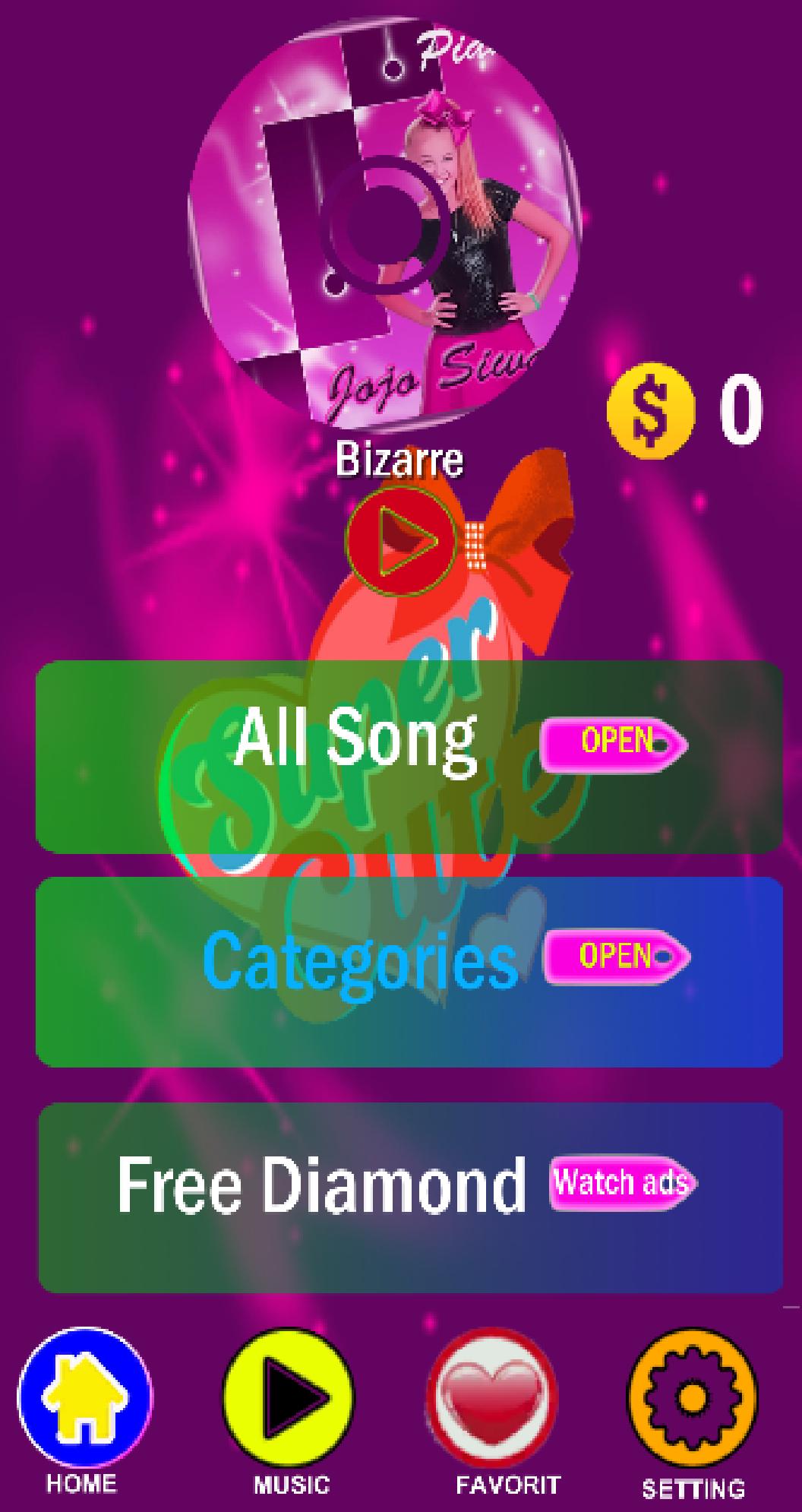The width and height of the screenshot is (802, 1512).
Task: Open the Setting tab
Action: pos(692,1398)
